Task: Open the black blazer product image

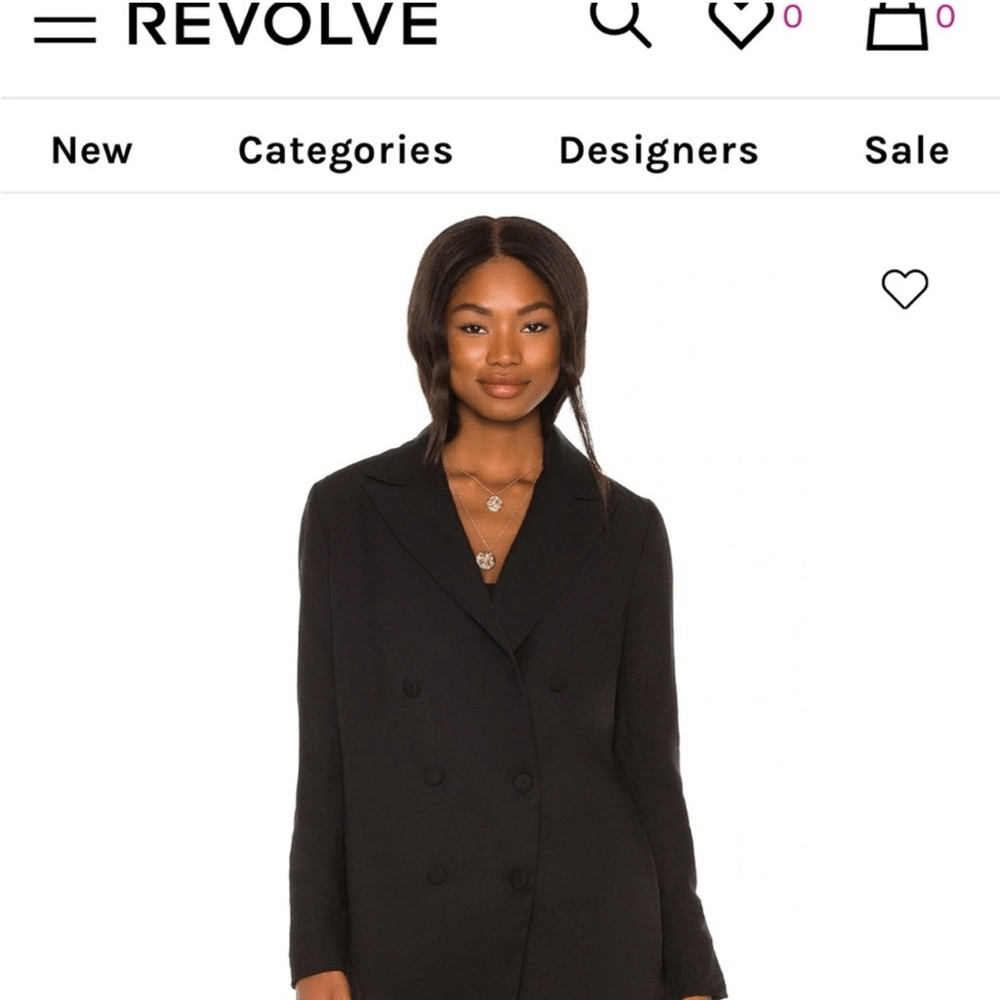Action: [x=500, y=650]
